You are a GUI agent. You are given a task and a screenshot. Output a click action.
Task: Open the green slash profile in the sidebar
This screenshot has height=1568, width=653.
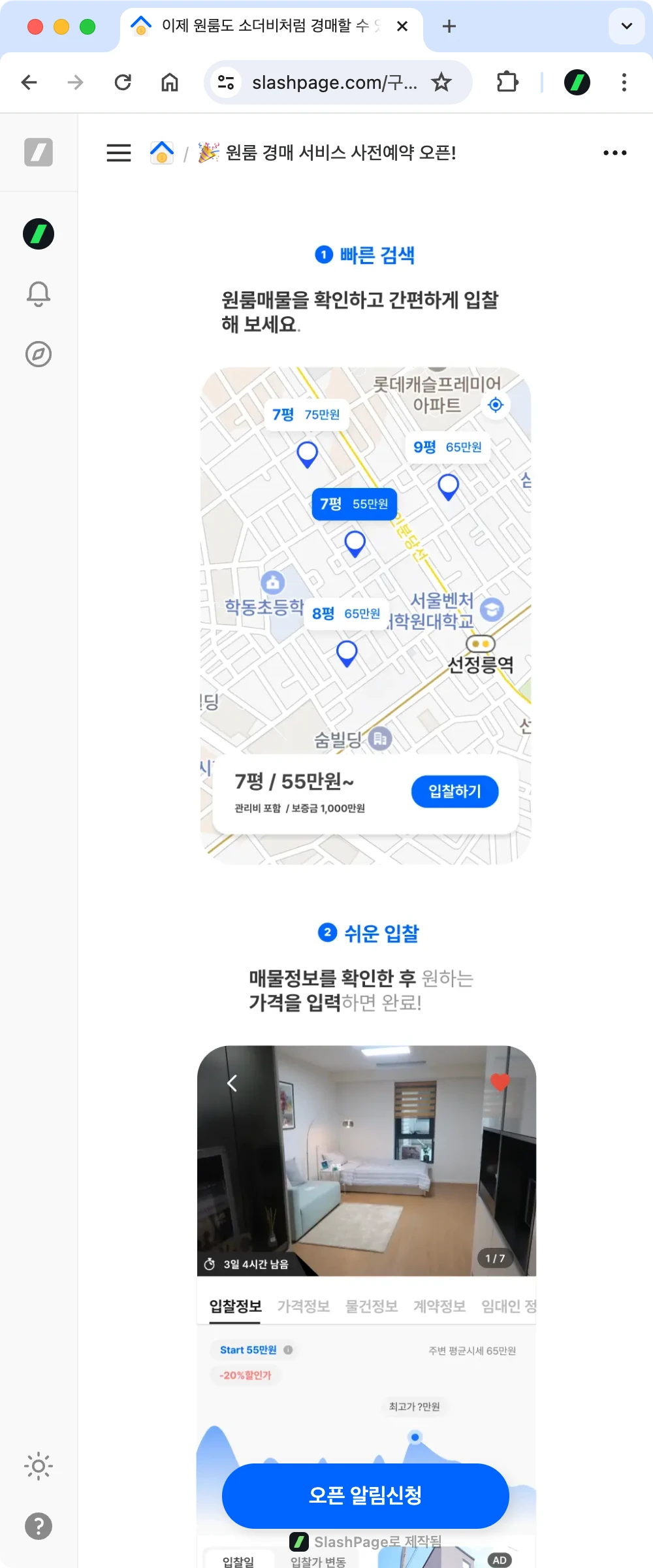click(39, 234)
